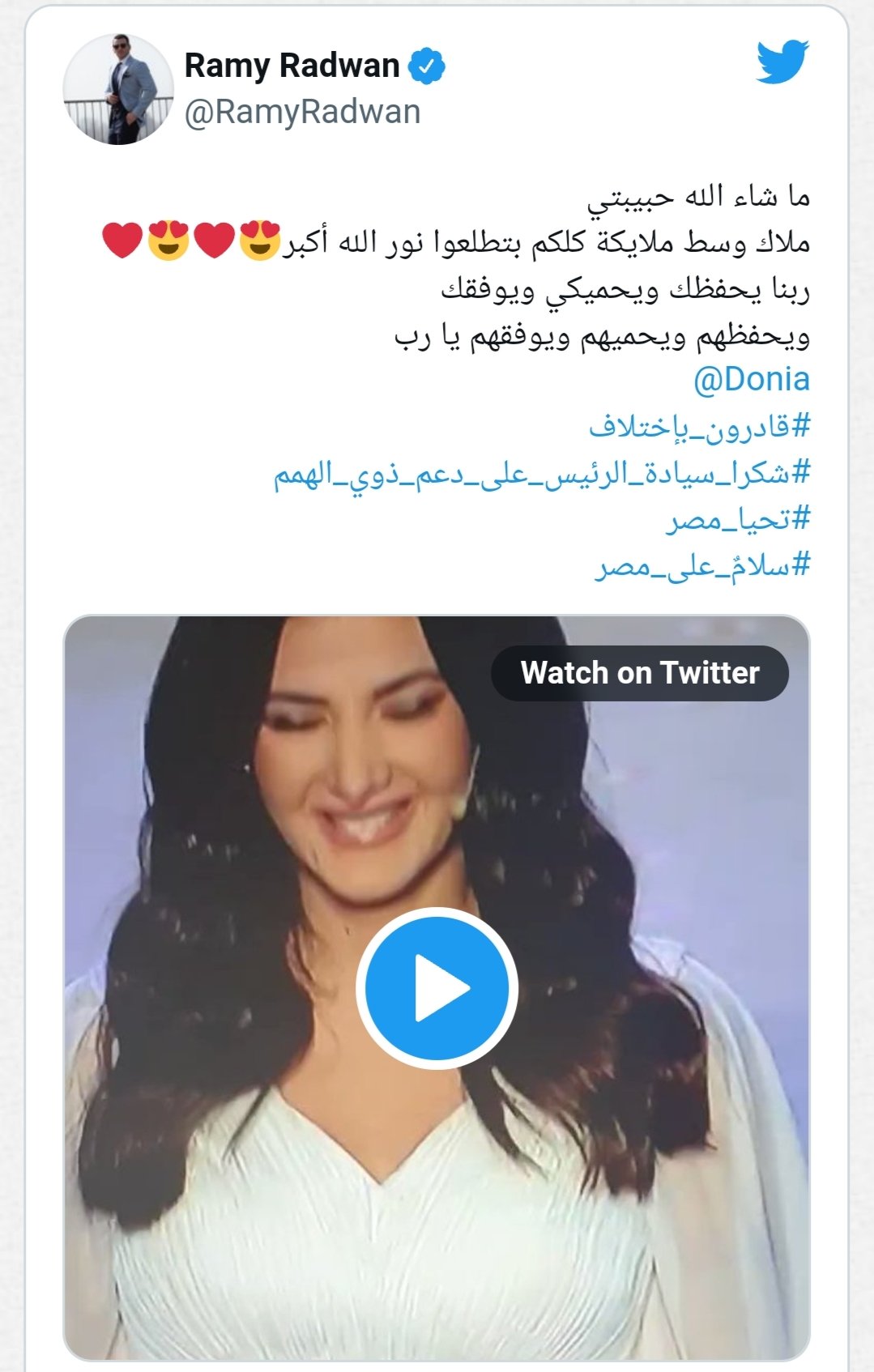Viewport: 874px width, 1372px height.
Task: Open the @RamyRadwan handle link
Action: pos(302,112)
